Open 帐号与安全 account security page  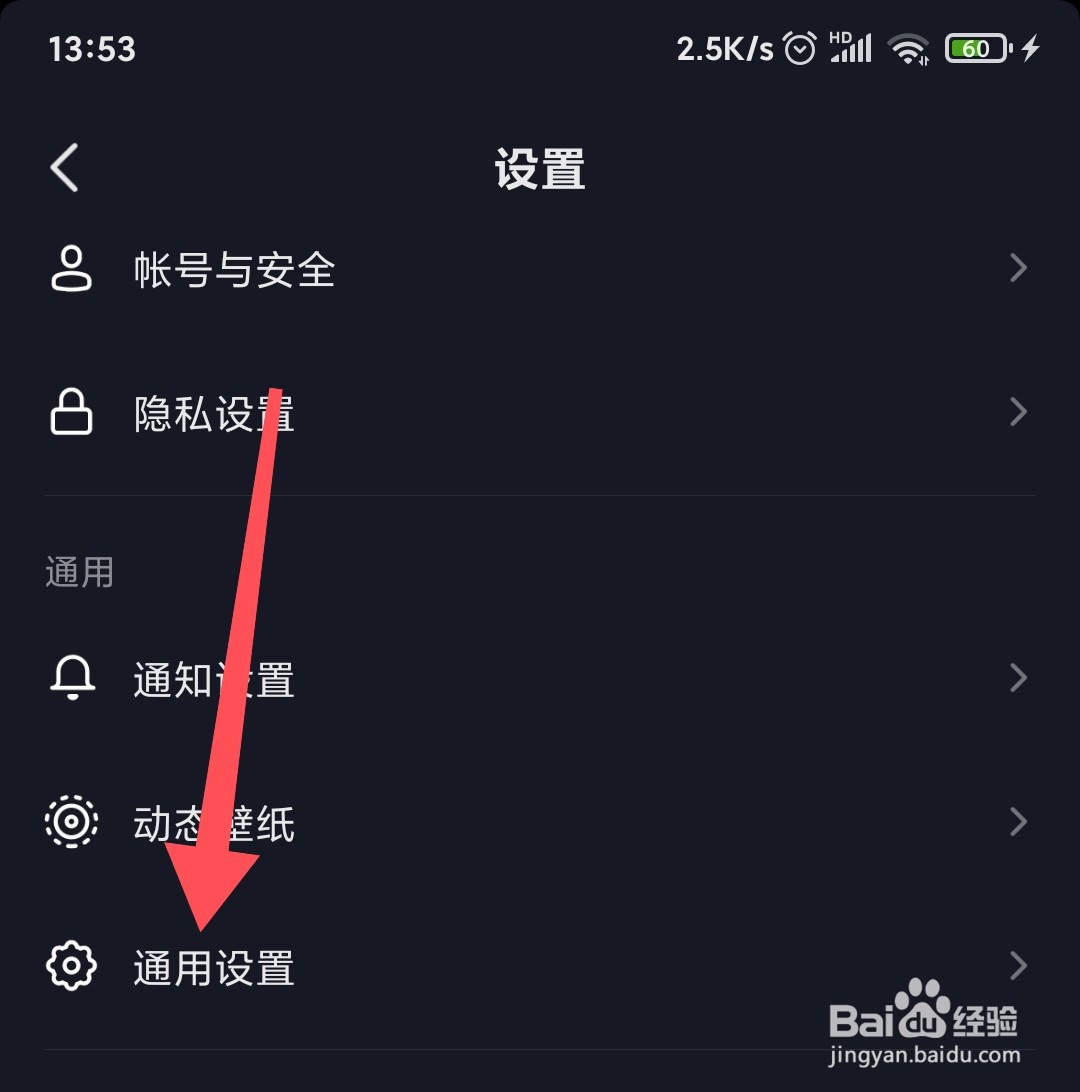pyautogui.click(x=235, y=268)
